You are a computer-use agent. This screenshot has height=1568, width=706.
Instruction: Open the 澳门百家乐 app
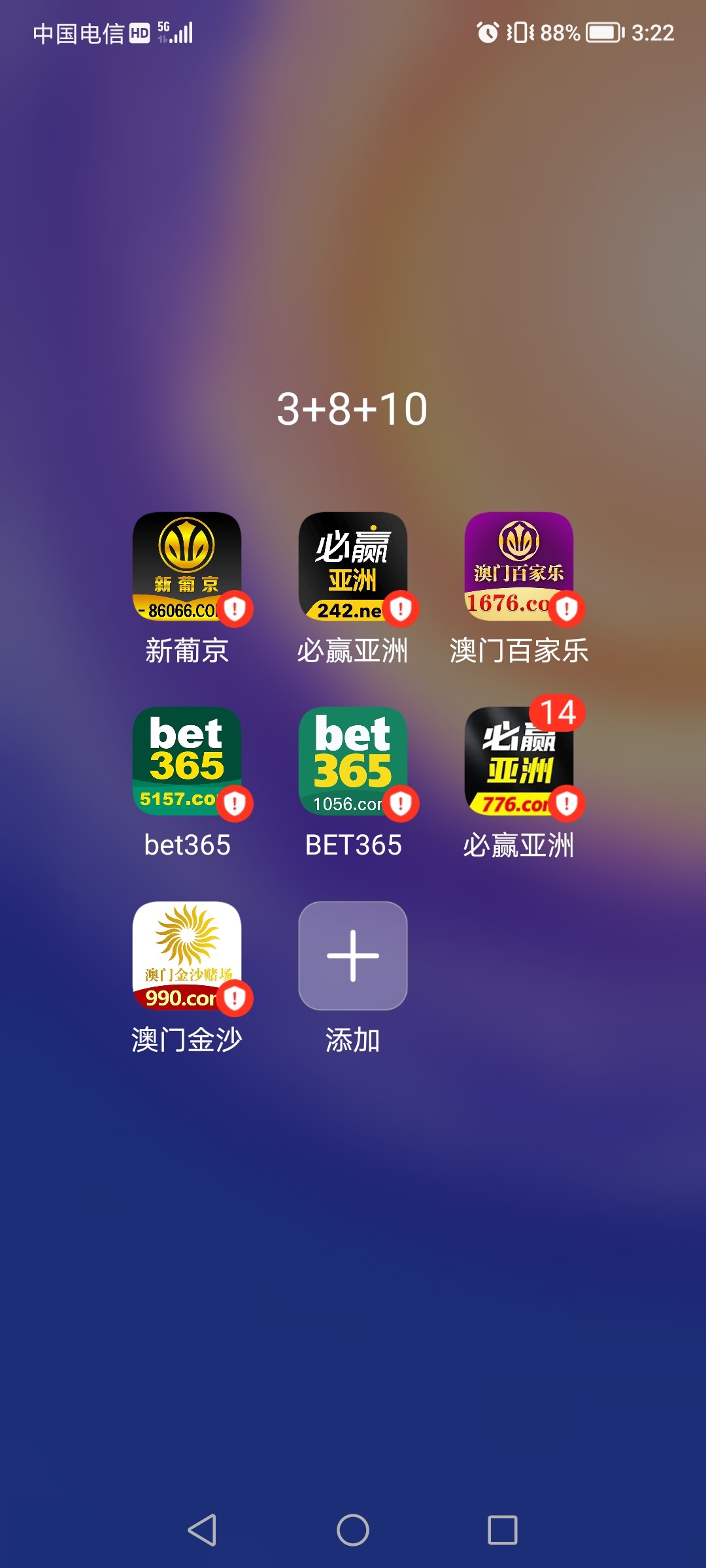tap(519, 567)
